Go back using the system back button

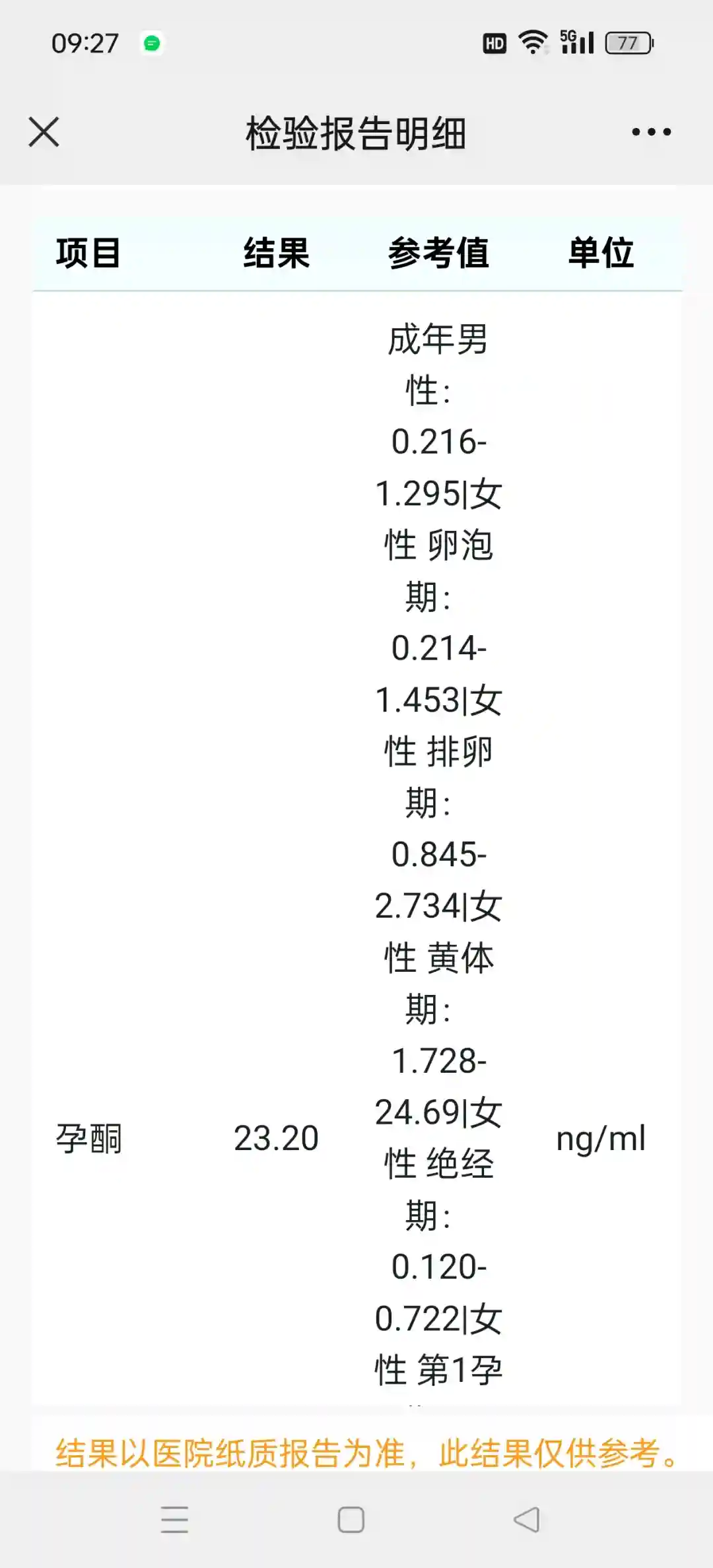coord(527,1519)
